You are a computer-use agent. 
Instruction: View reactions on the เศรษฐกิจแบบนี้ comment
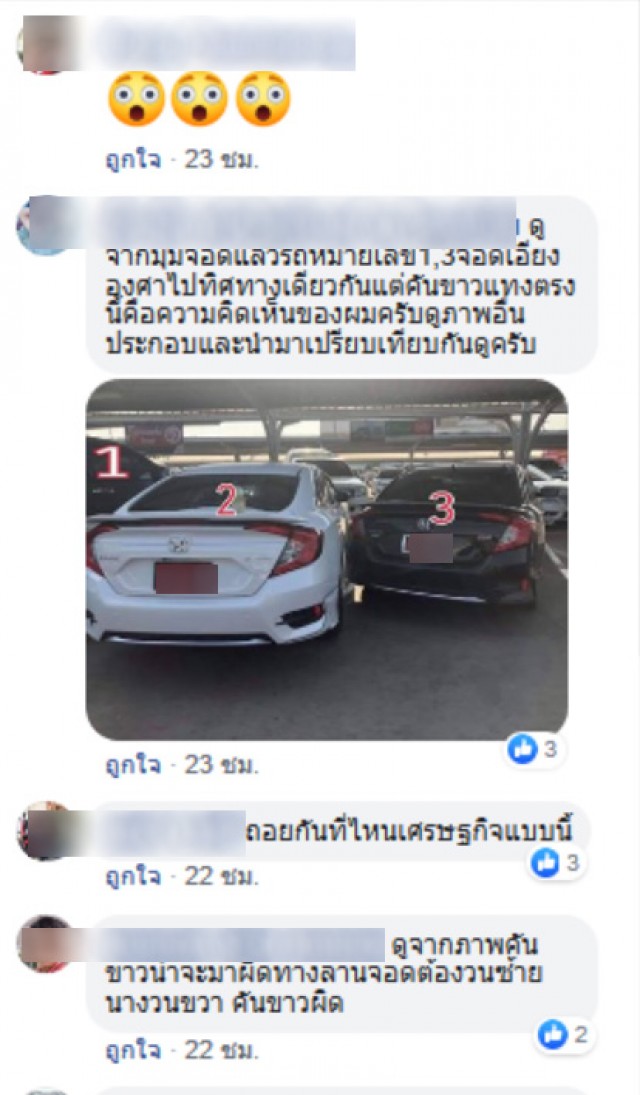[557, 862]
